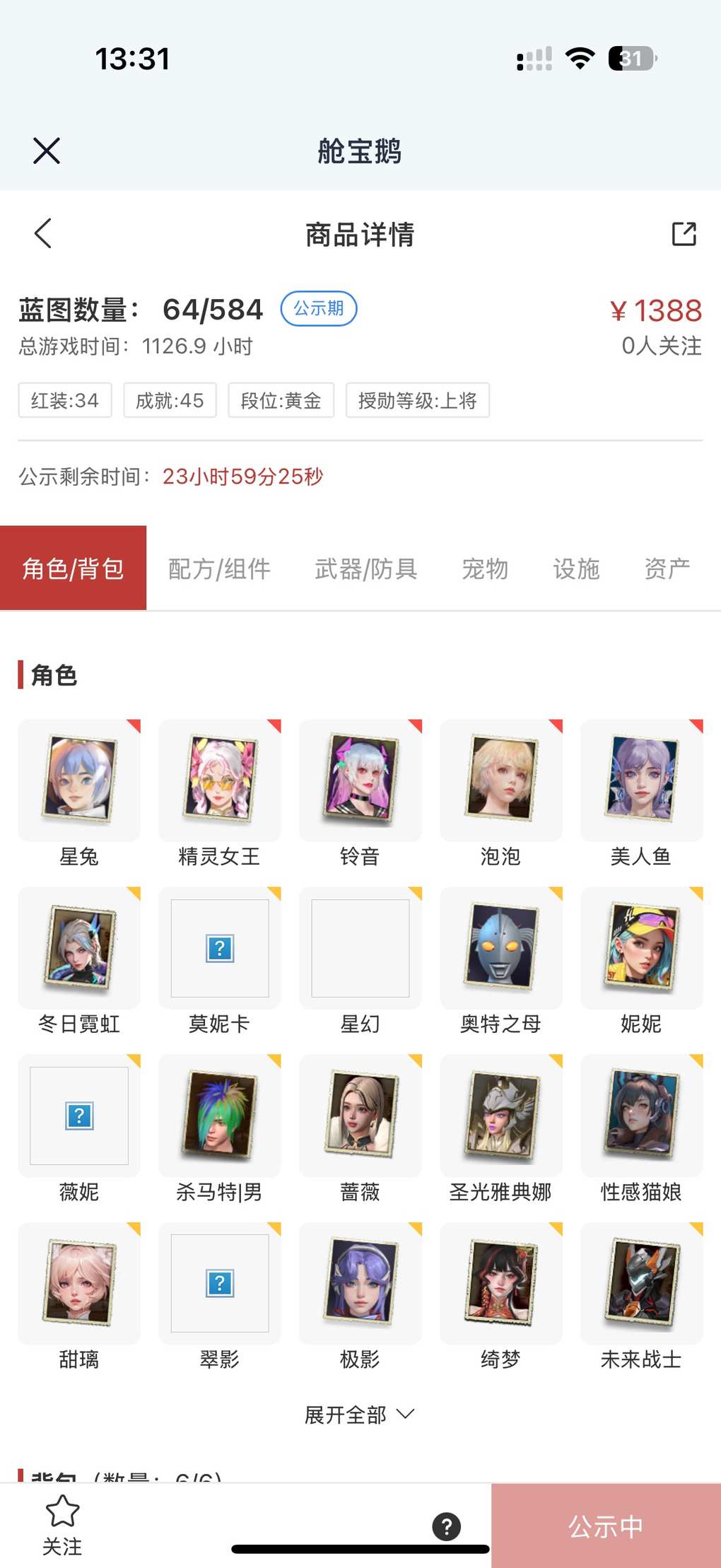
Task: Switch to the 配方/组件 tab
Action: pyautogui.click(x=219, y=568)
